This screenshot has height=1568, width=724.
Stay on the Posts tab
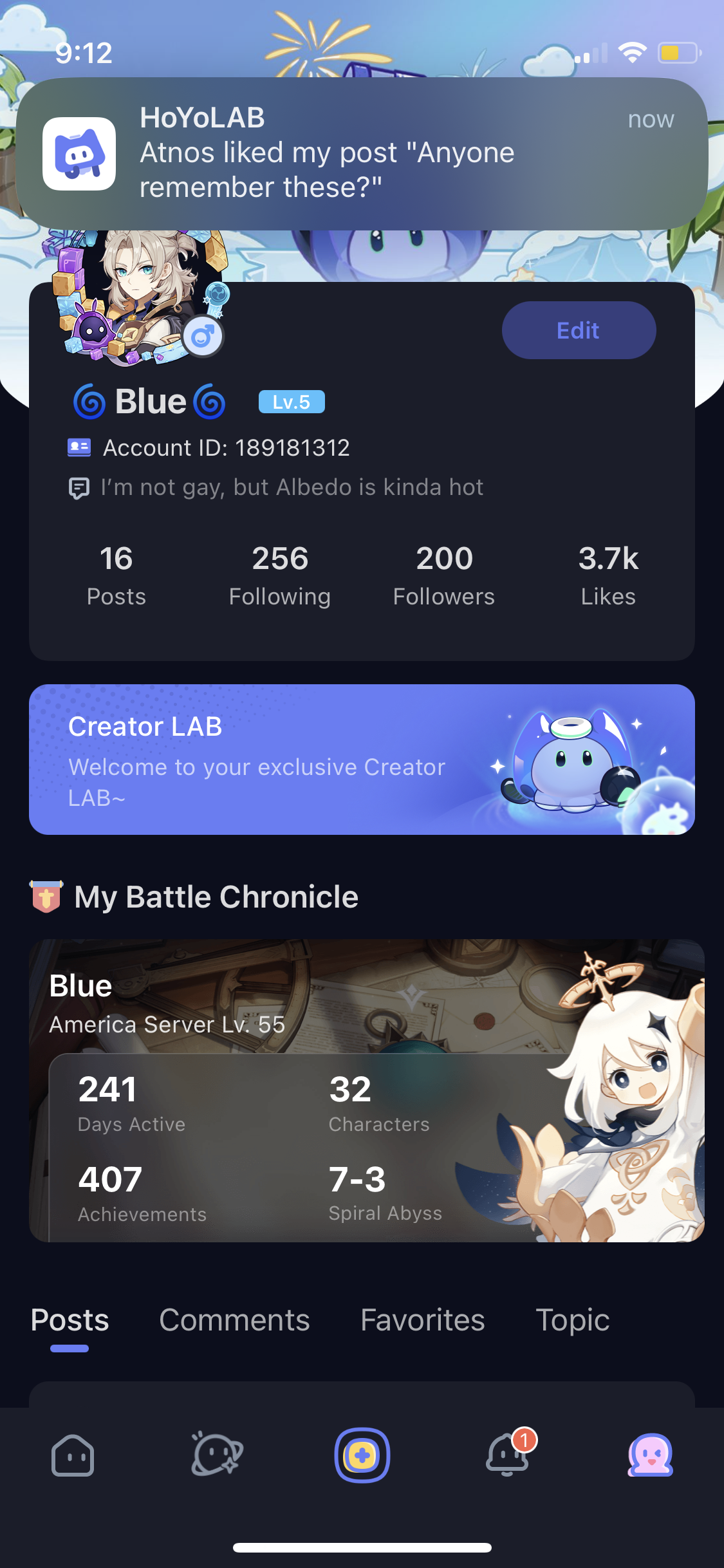click(x=70, y=1320)
